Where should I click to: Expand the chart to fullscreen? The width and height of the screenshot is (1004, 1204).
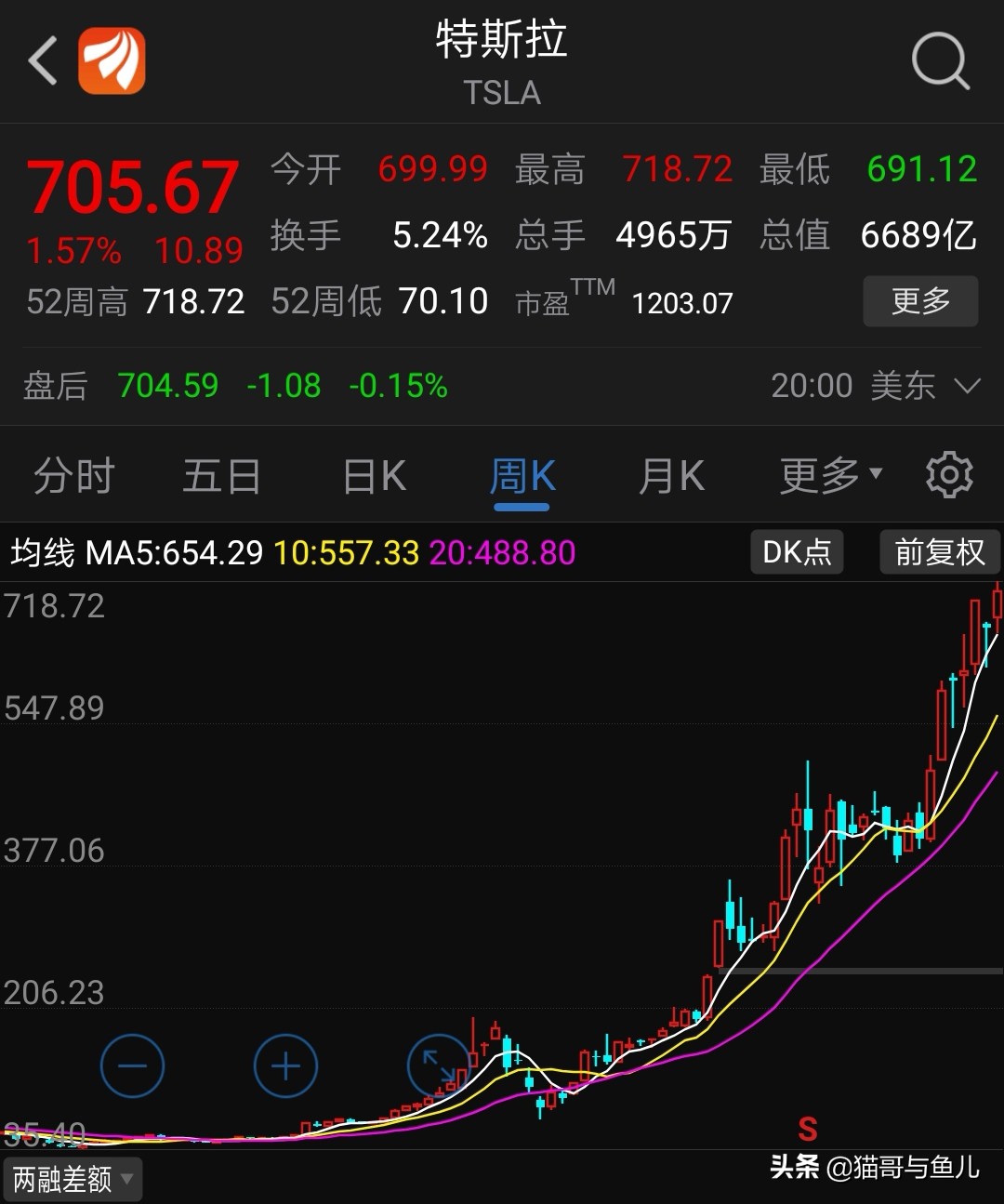(x=437, y=1066)
